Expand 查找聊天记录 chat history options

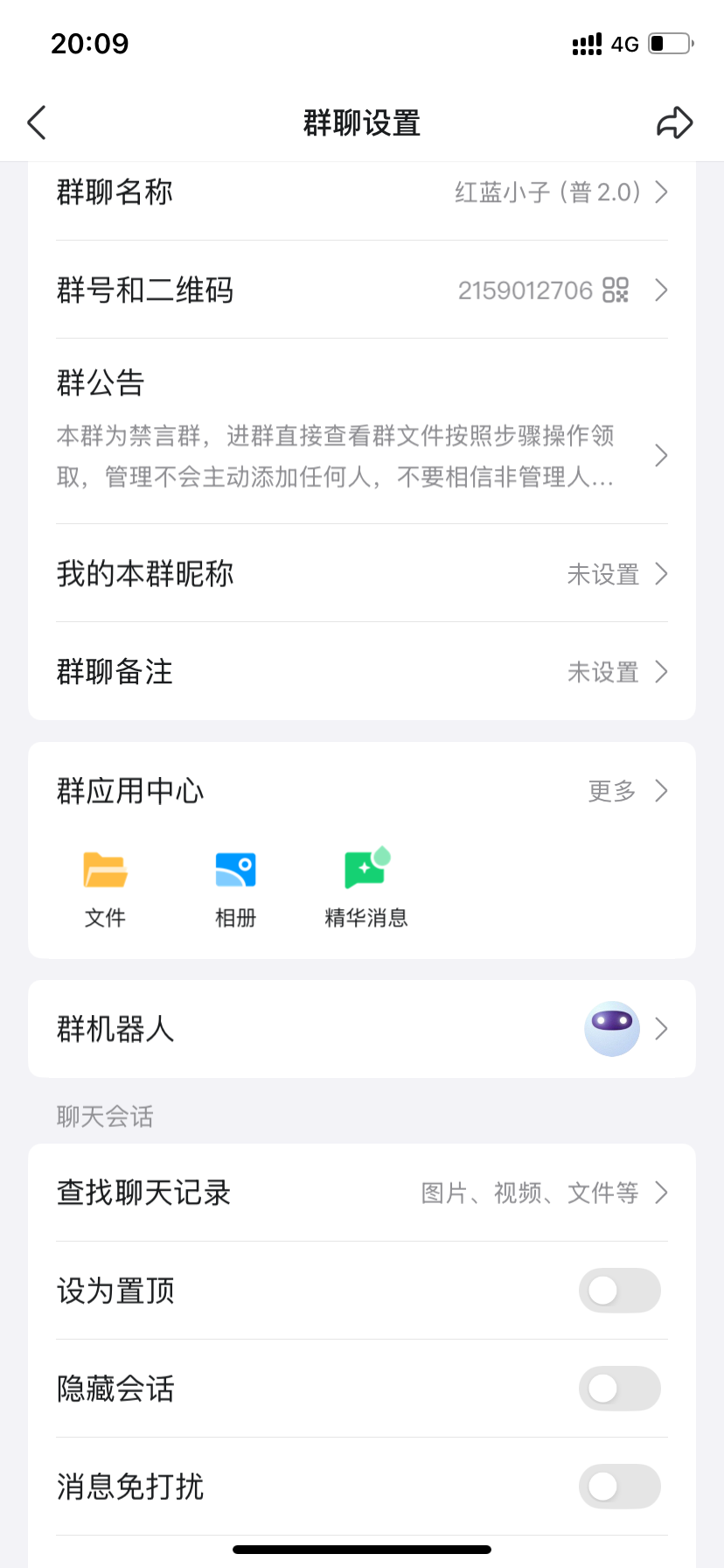point(662,1192)
